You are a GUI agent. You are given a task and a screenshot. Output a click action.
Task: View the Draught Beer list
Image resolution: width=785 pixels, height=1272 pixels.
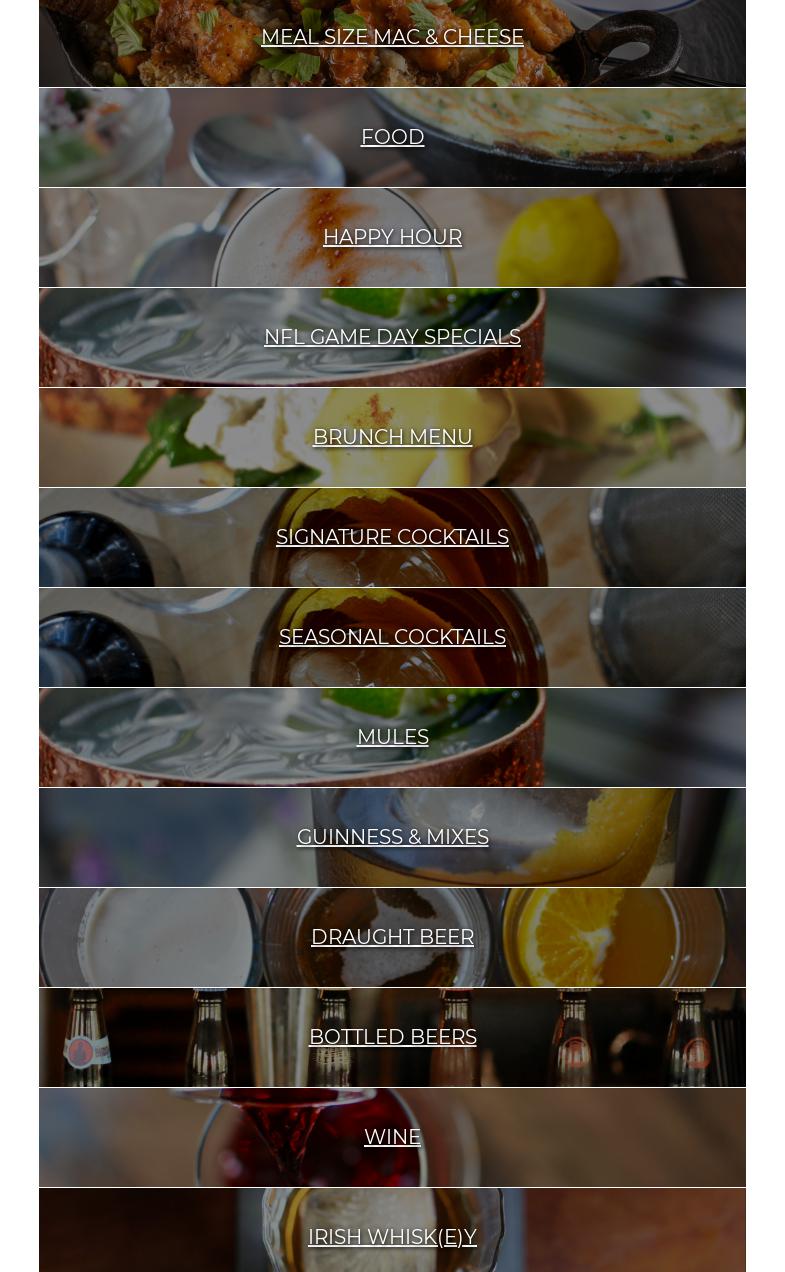[x=392, y=937]
